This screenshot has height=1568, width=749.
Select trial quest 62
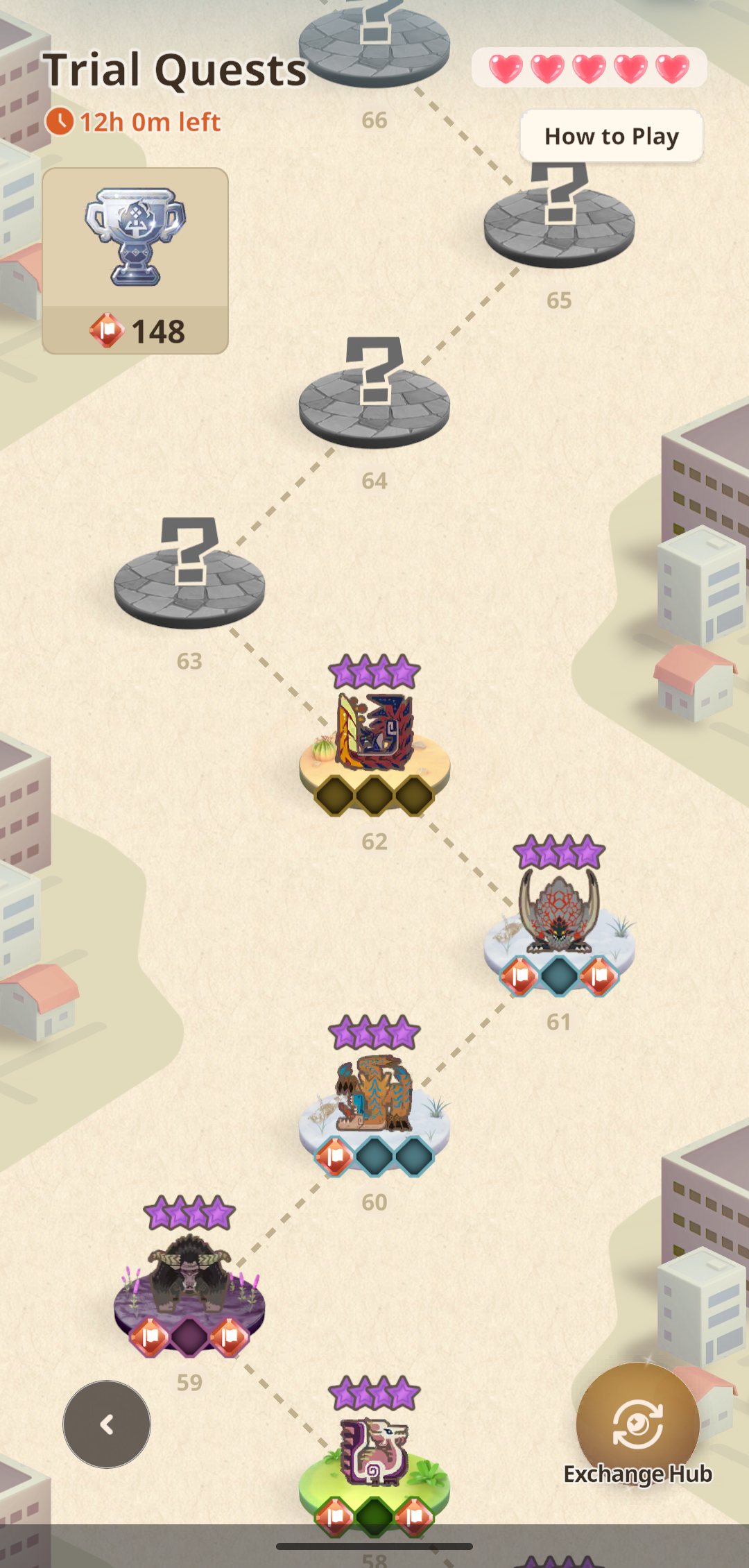[x=374, y=739]
